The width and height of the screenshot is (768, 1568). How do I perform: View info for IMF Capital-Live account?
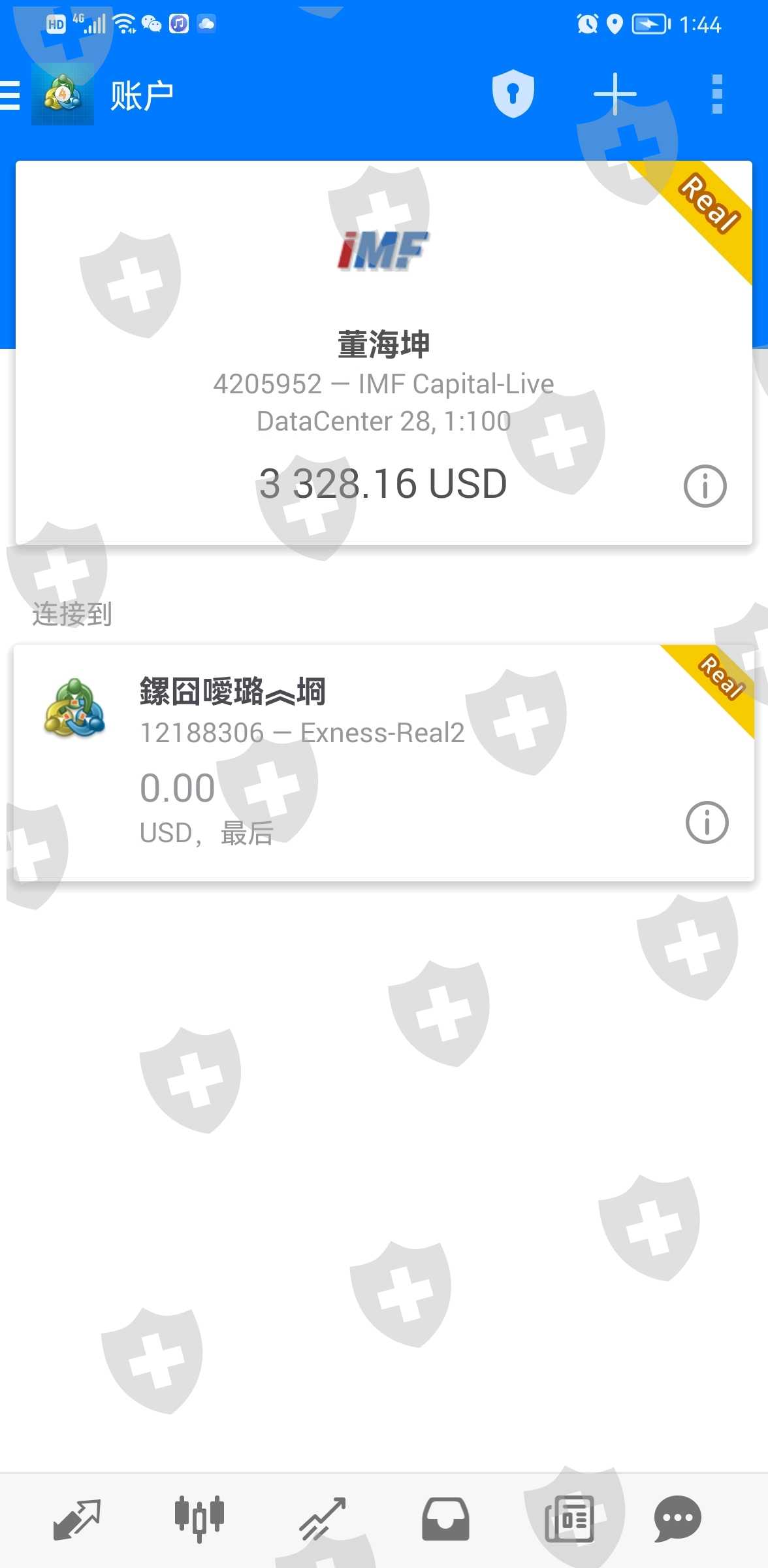705,486
